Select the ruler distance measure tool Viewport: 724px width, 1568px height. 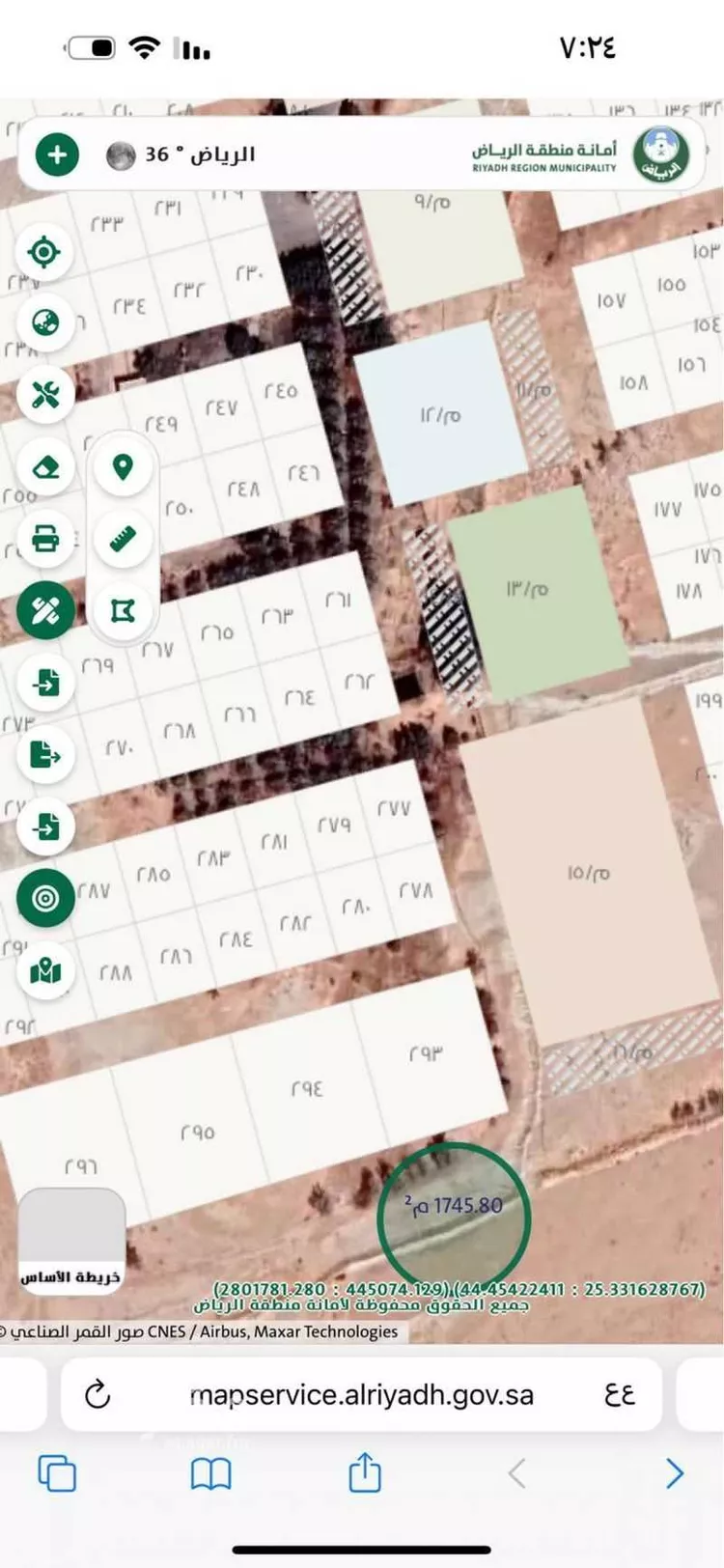123,539
